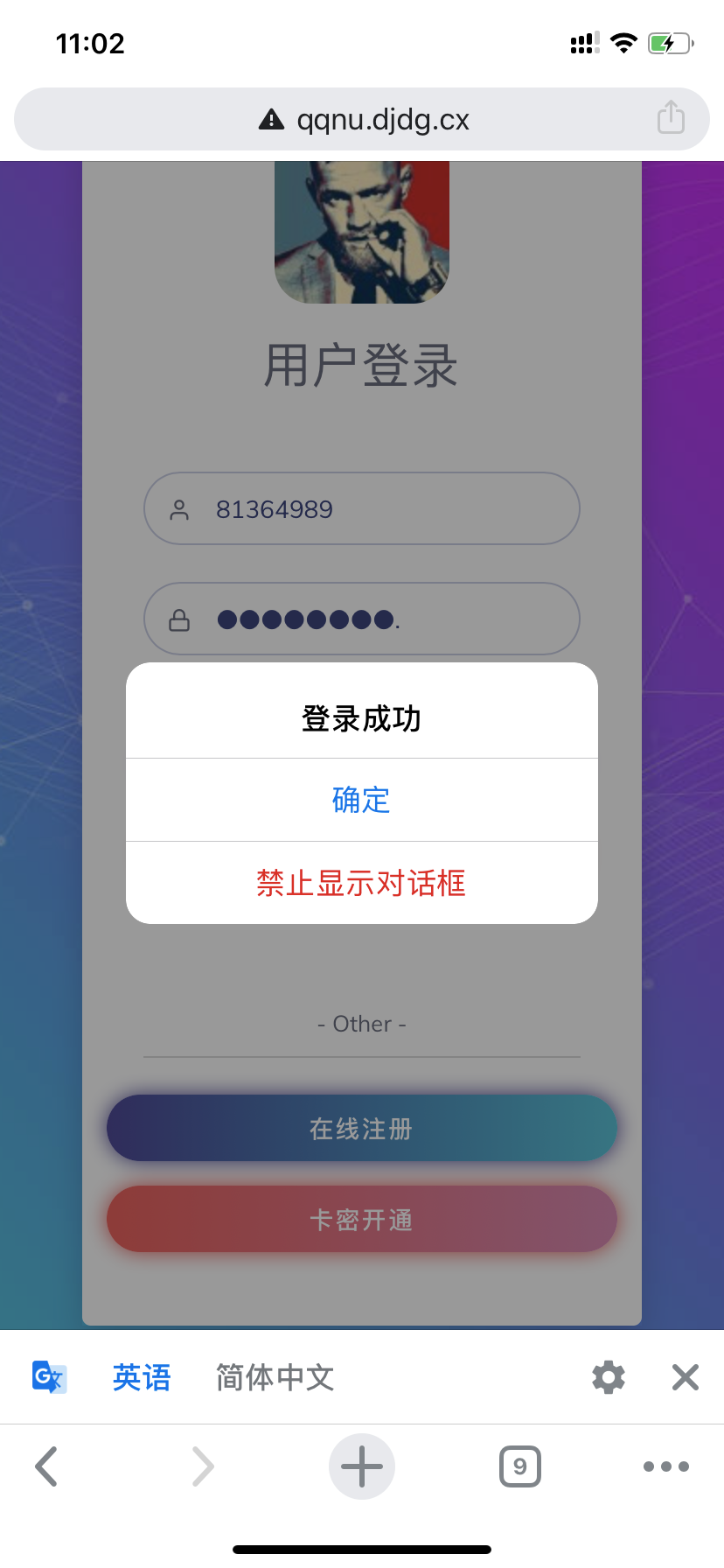This screenshot has height=1568, width=724.
Task: Show the 9 open tabs
Action: (x=520, y=1466)
